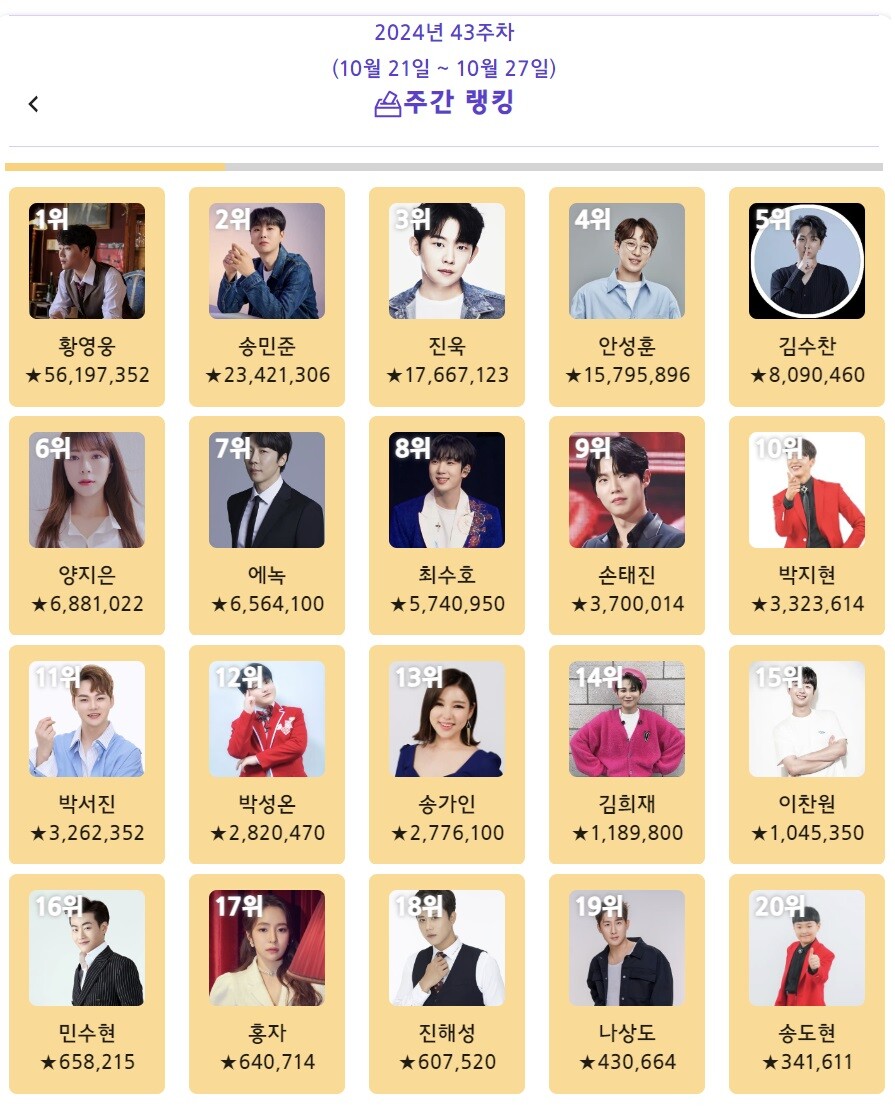Tap the 양지은 card
Viewport: 895px width, 1109px height.
click(87, 526)
